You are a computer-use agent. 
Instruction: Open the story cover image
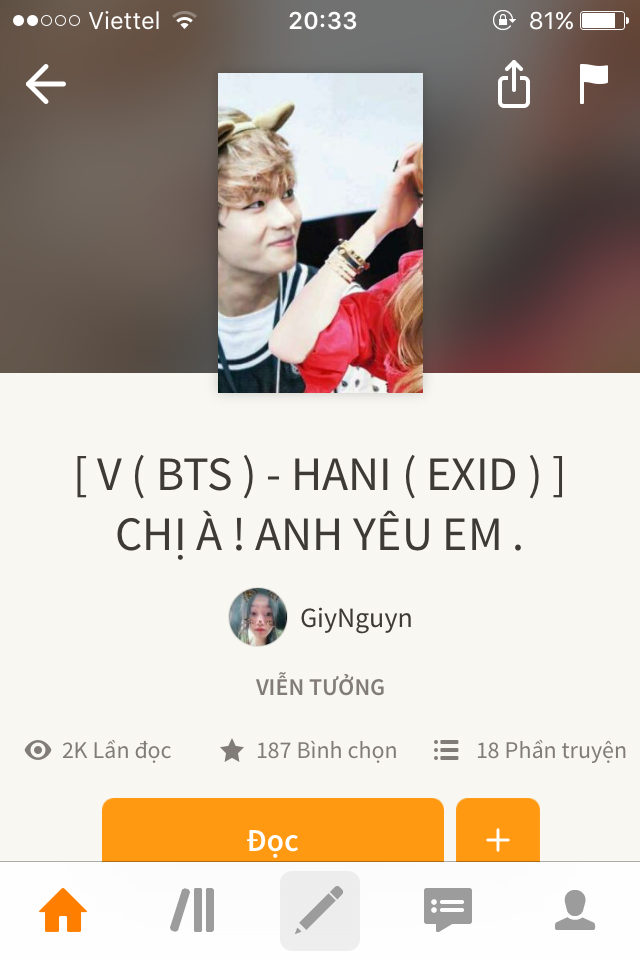coord(320,232)
